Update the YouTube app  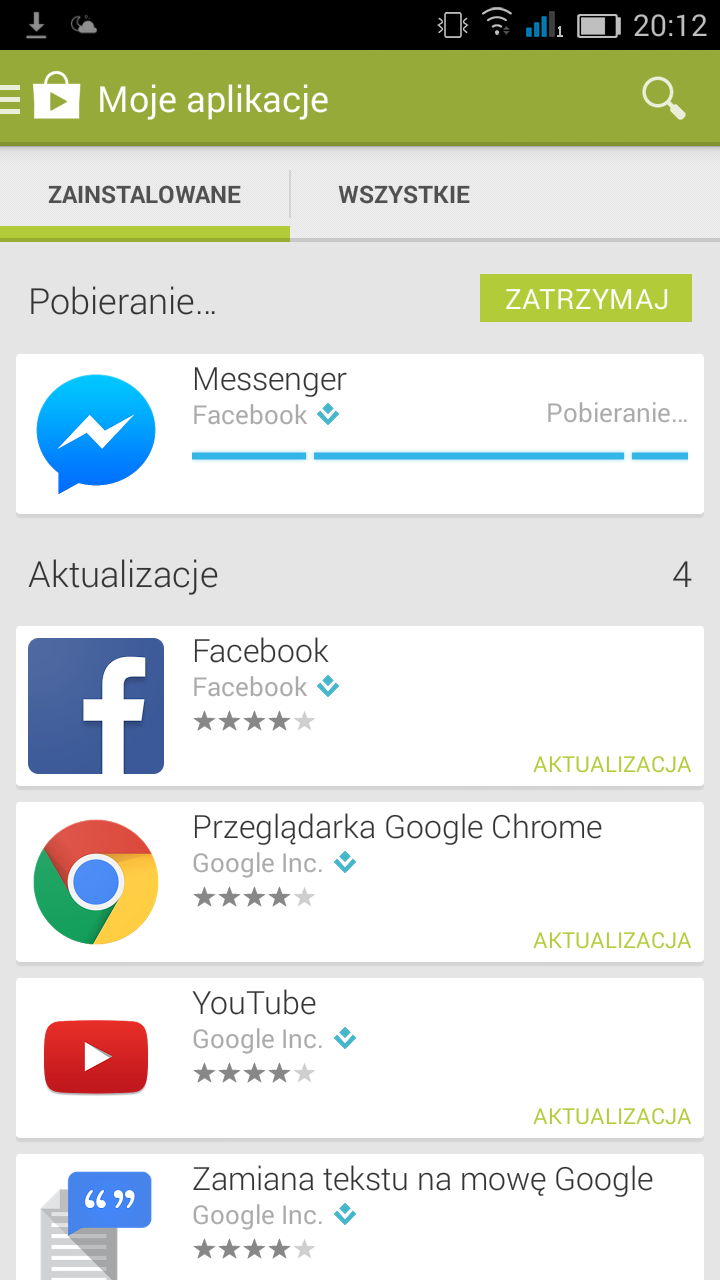[612, 1117]
